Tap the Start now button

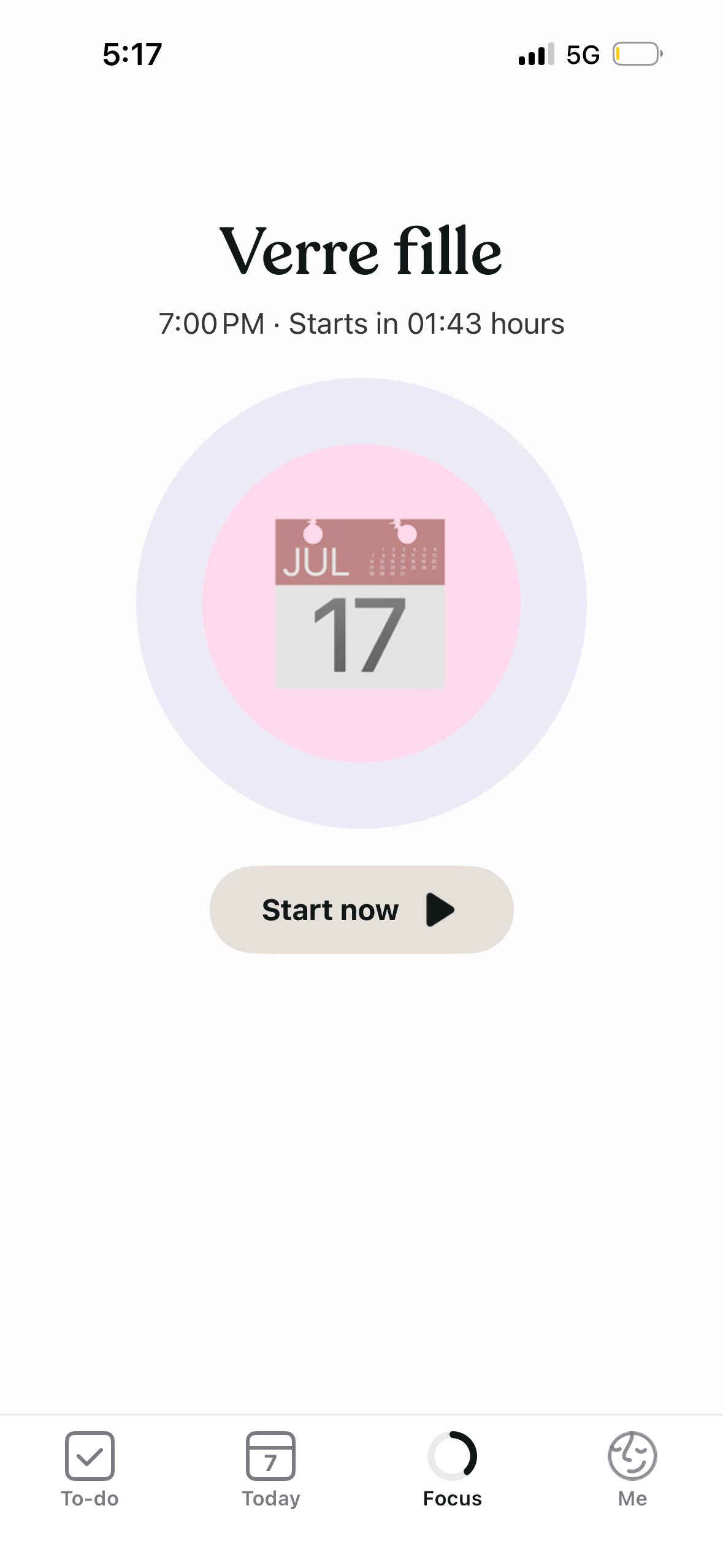(361, 909)
